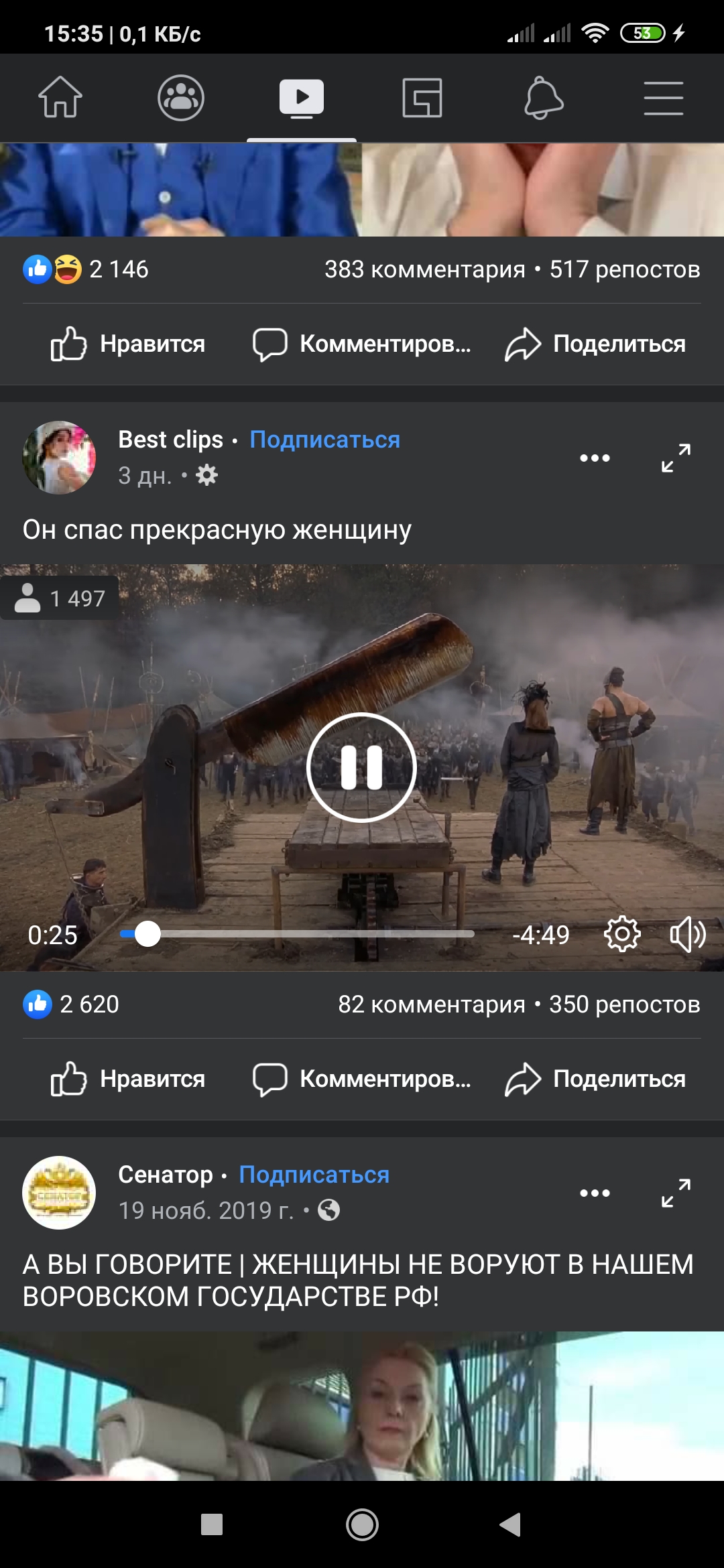This screenshot has height=1568, width=724.
Task: Pause the Best clips video
Action: click(362, 767)
